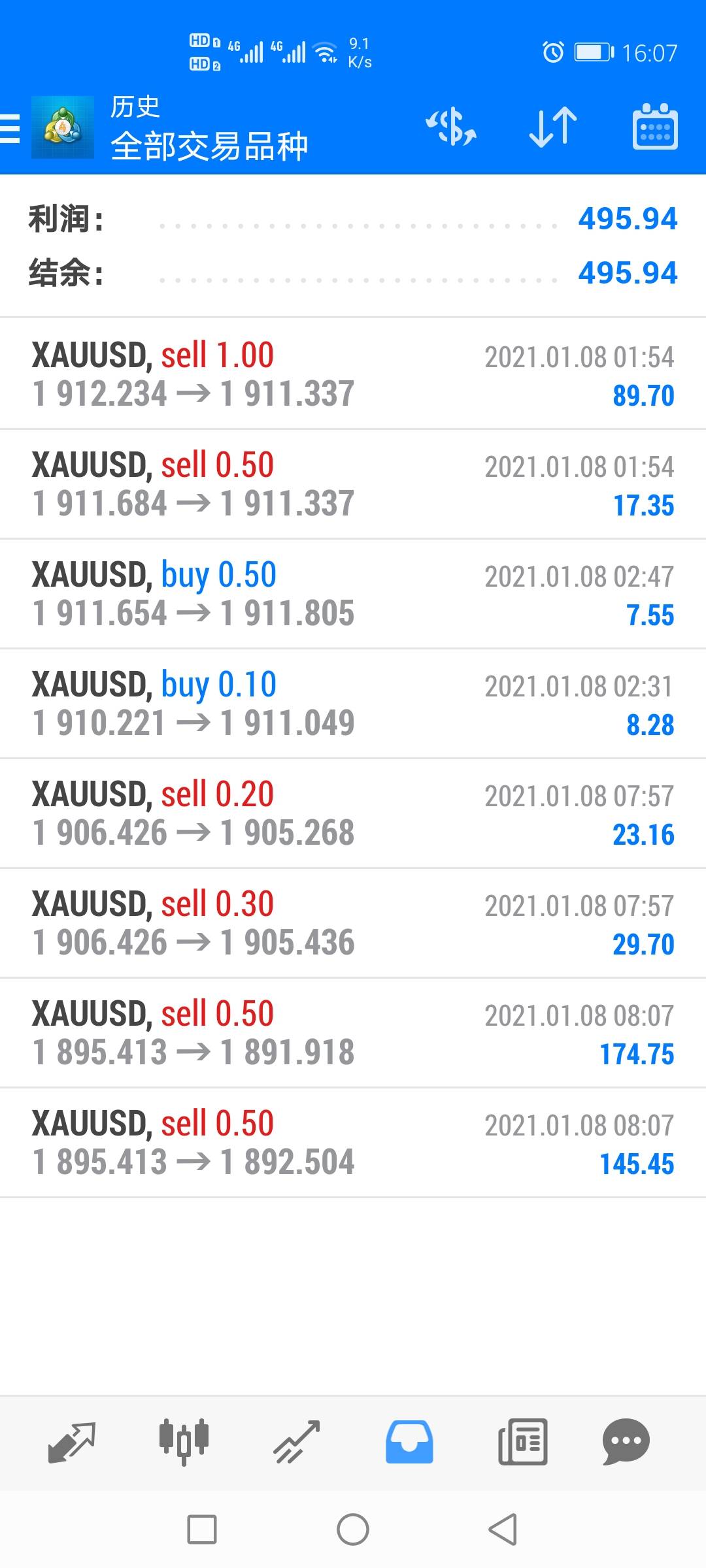Switch to the candlestick Chart tab

pyautogui.click(x=184, y=1442)
